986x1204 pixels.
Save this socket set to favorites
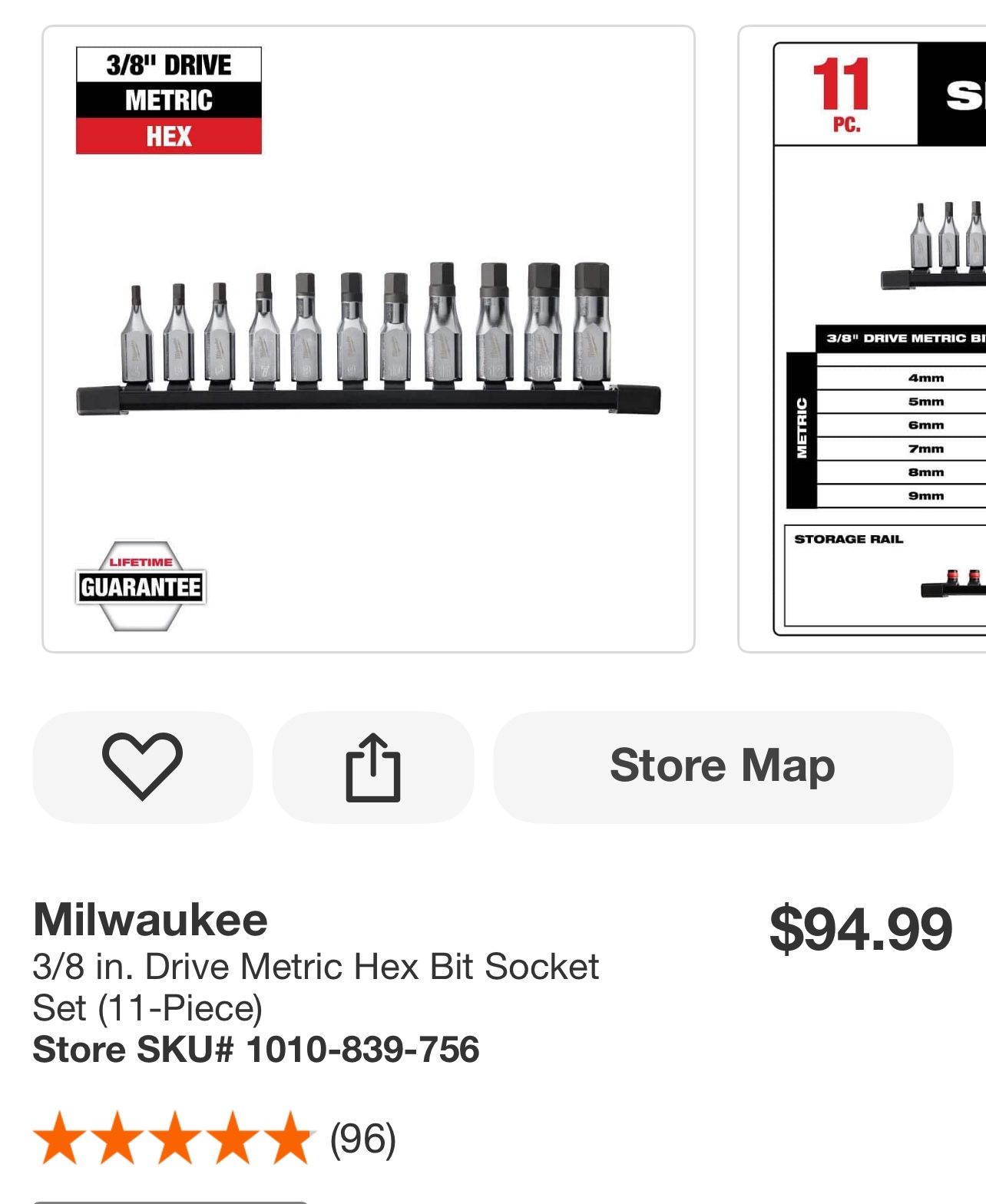tap(142, 766)
